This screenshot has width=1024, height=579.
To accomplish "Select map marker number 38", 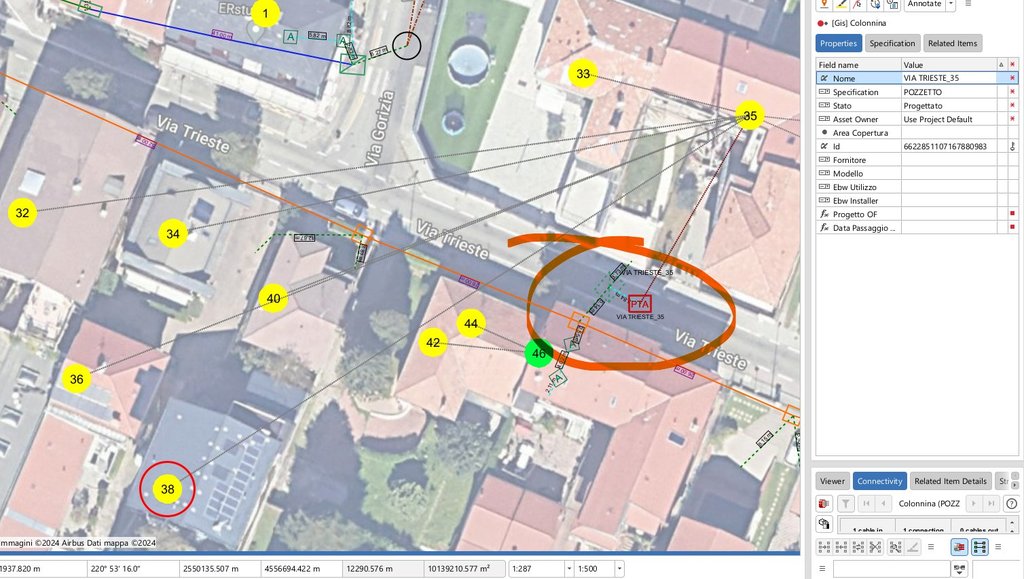I will tap(167, 489).
